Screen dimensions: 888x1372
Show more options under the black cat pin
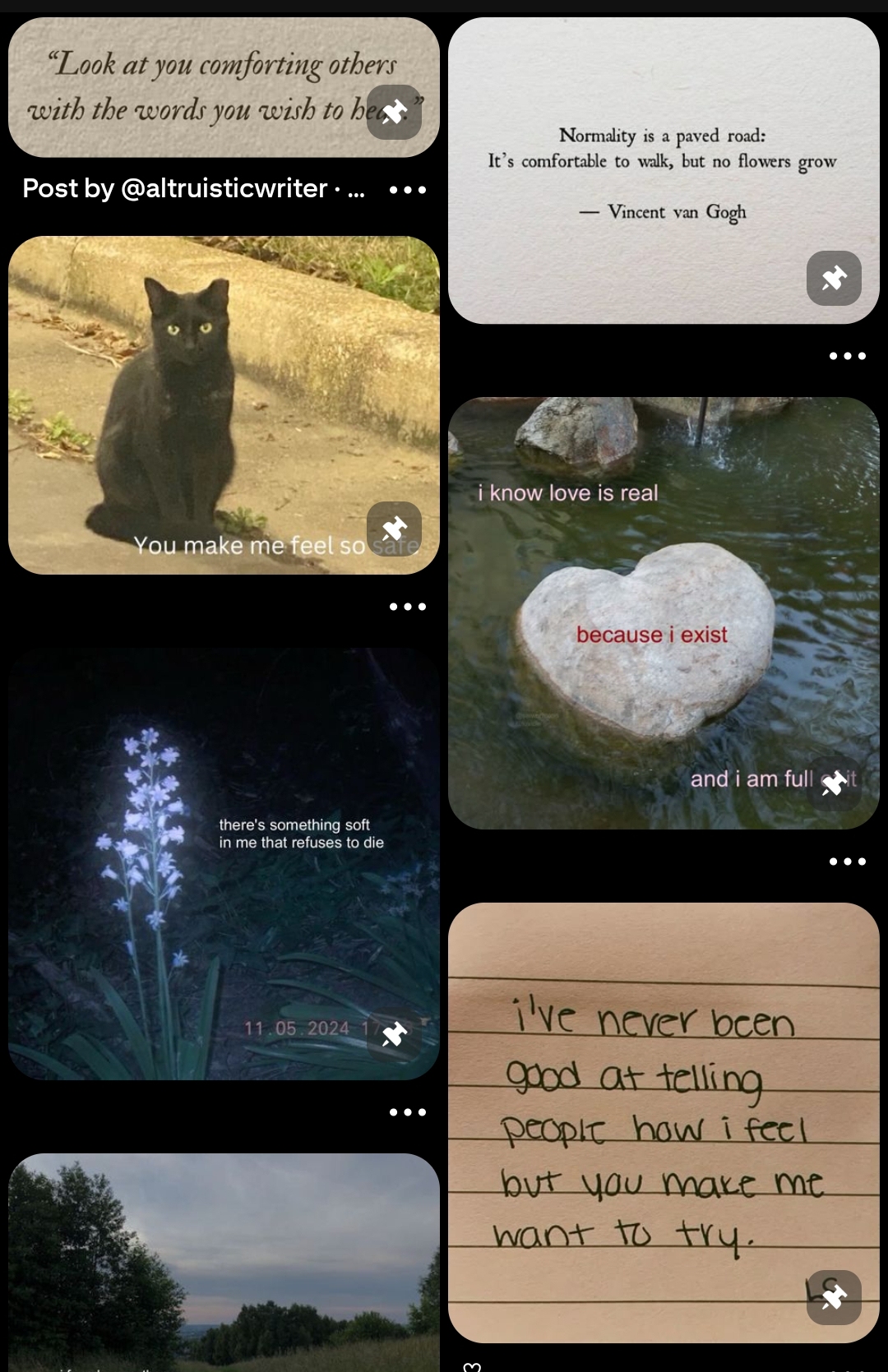[x=408, y=607]
